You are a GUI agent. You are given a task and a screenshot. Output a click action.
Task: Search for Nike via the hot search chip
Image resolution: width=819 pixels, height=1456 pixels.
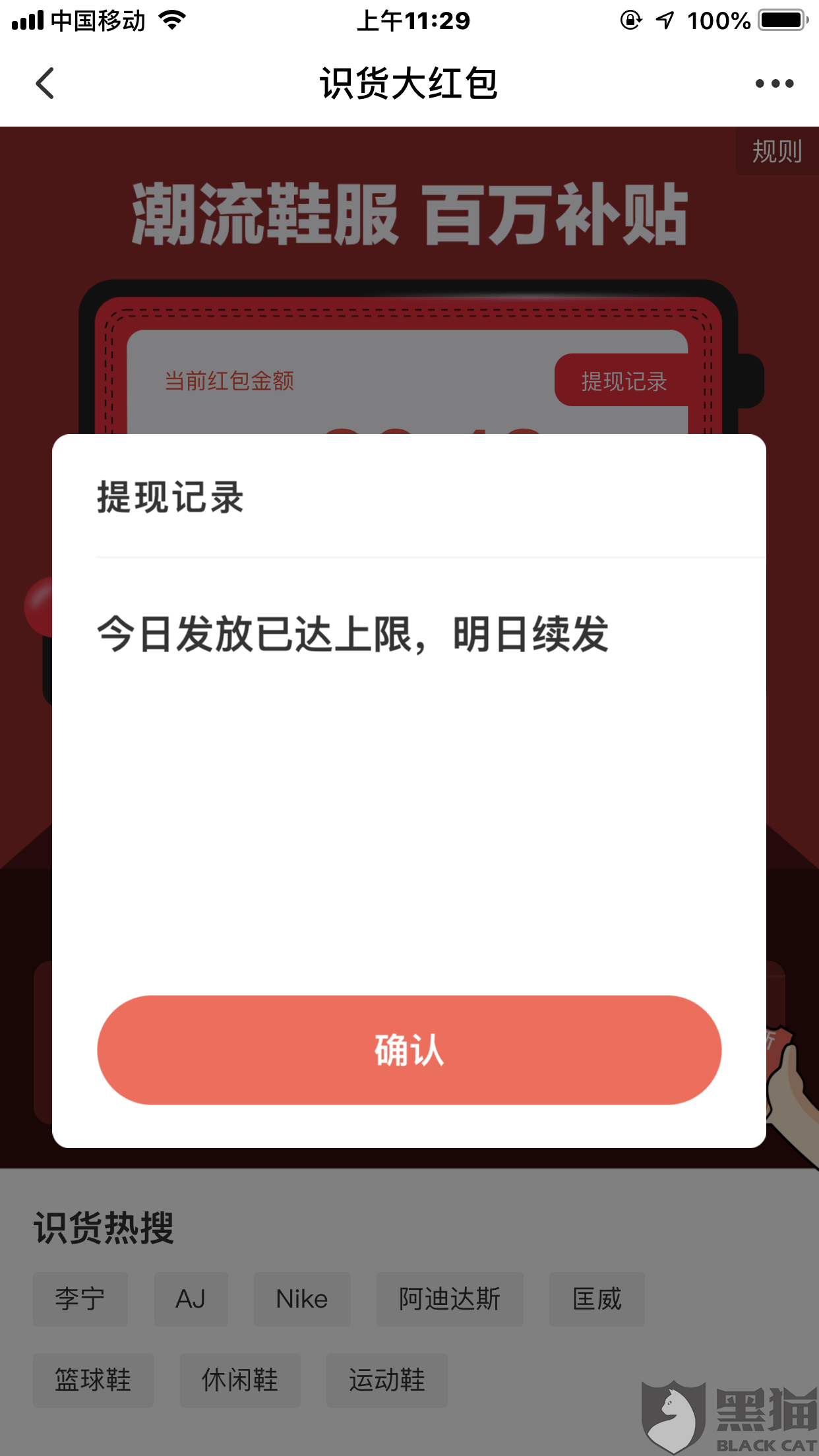pos(302,1299)
